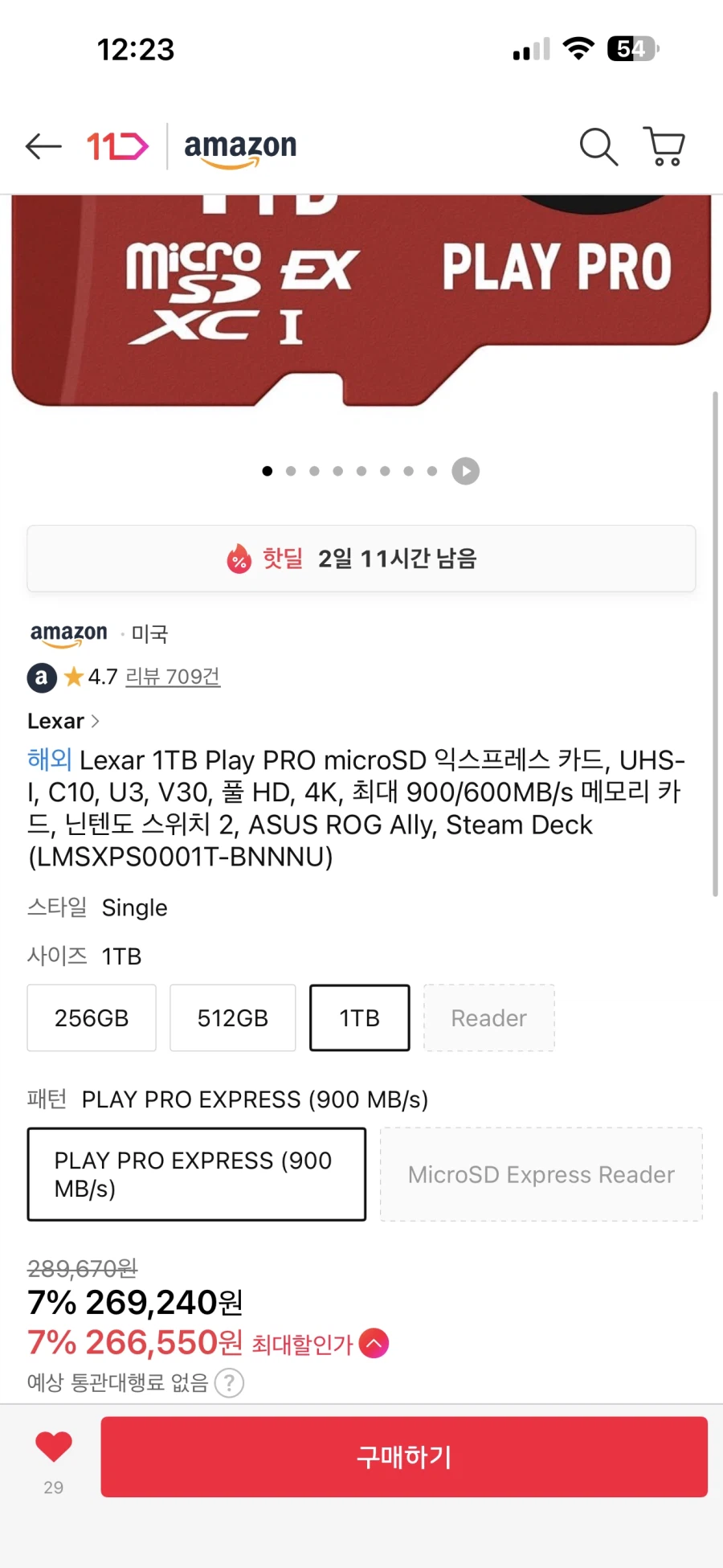Collapse the 최대할인가 price details
The width and height of the screenshot is (723, 1568).
374,1342
